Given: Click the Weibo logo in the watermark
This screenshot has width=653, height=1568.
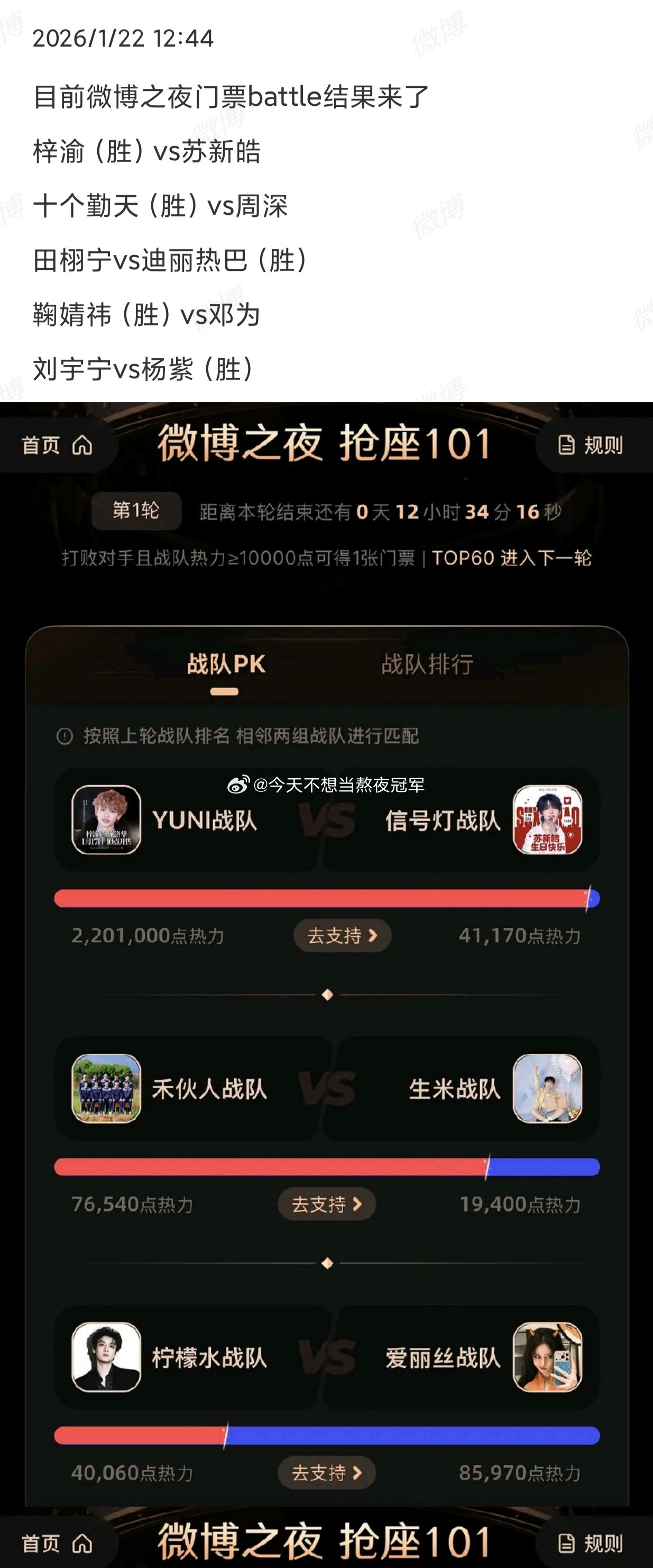Looking at the screenshot, I should tap(238, 787).
